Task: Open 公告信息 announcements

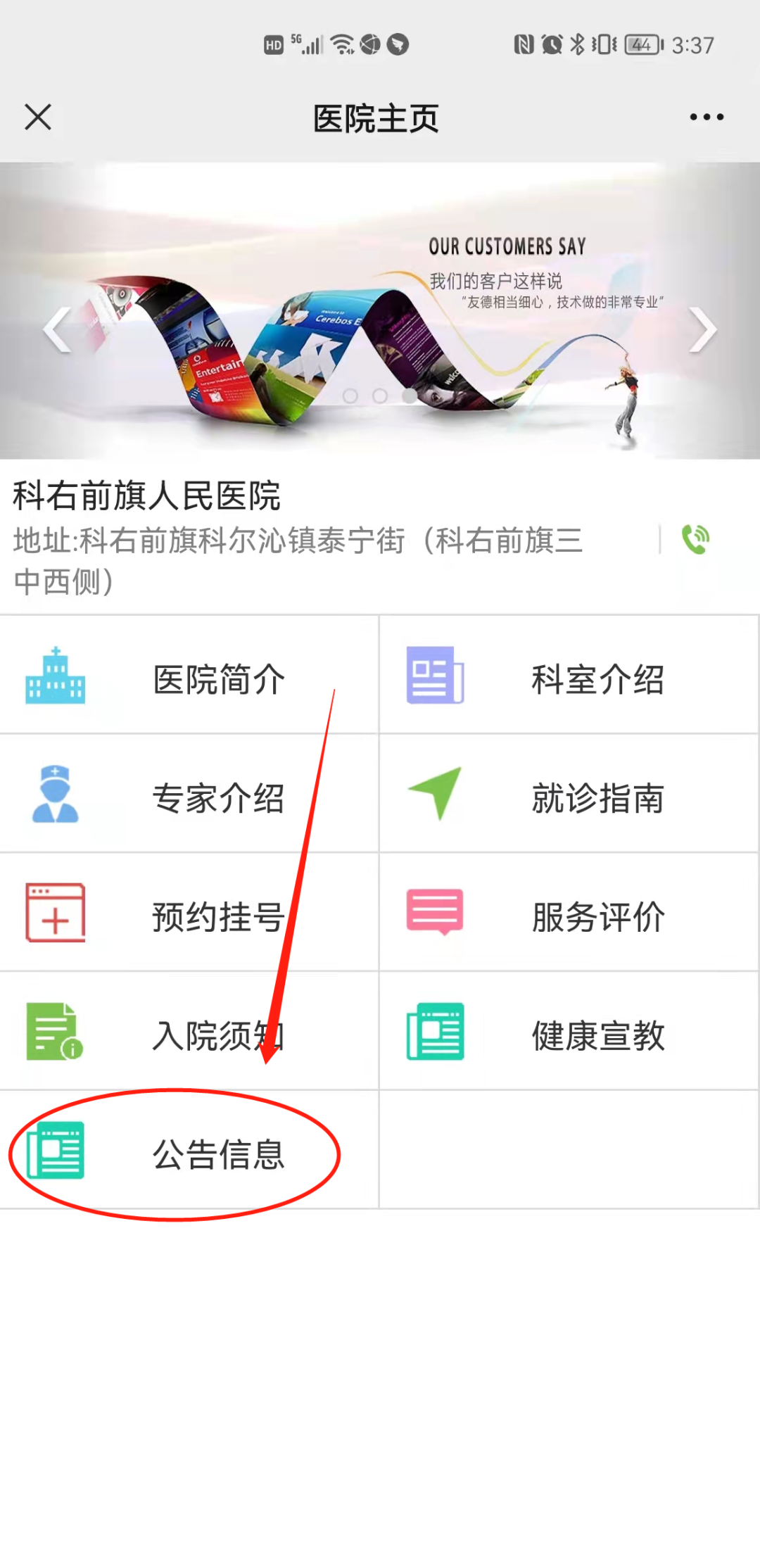Action: tap(189, 1153)
